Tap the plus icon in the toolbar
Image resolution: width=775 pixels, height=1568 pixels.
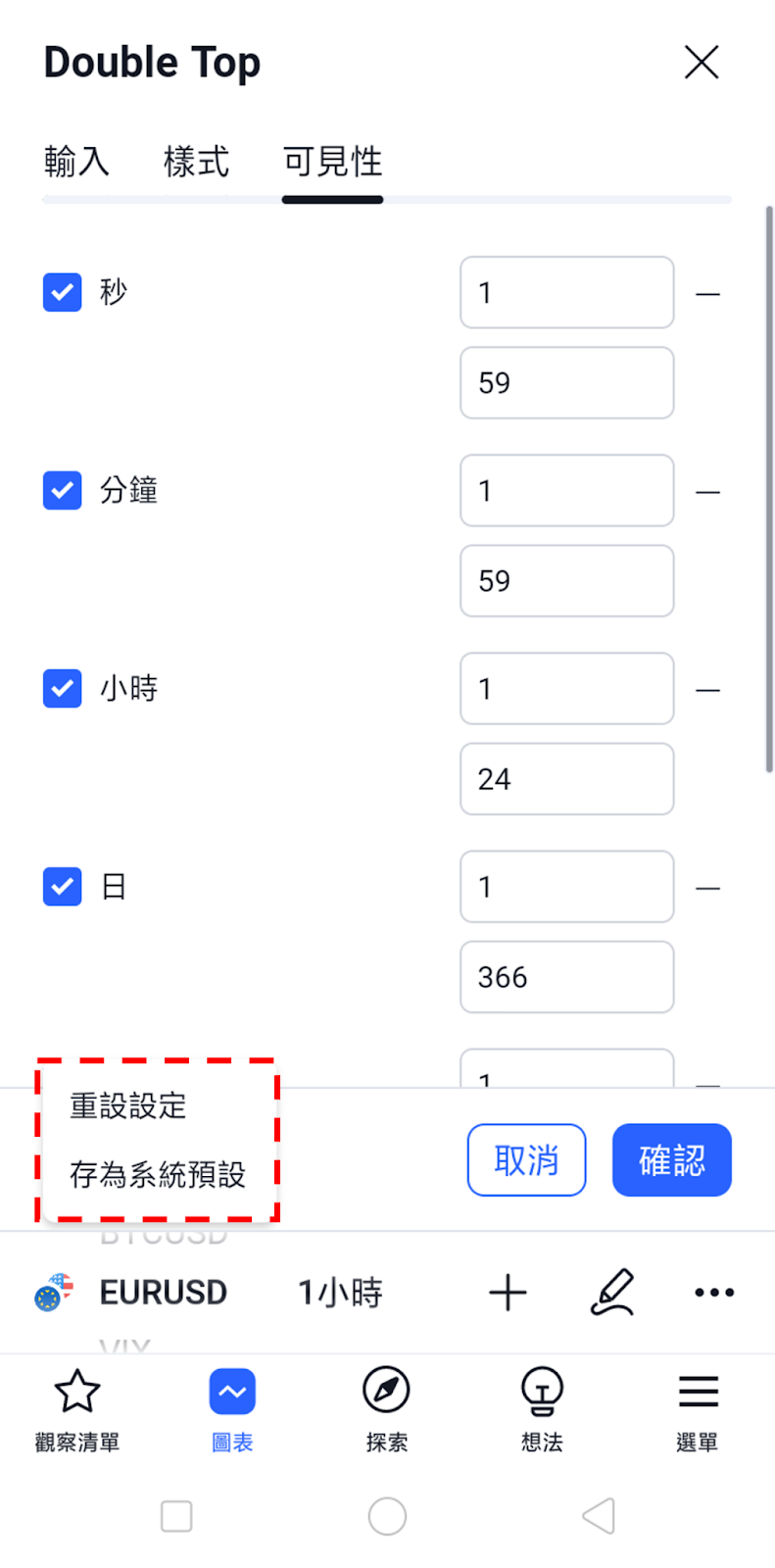coord(508,1293)
